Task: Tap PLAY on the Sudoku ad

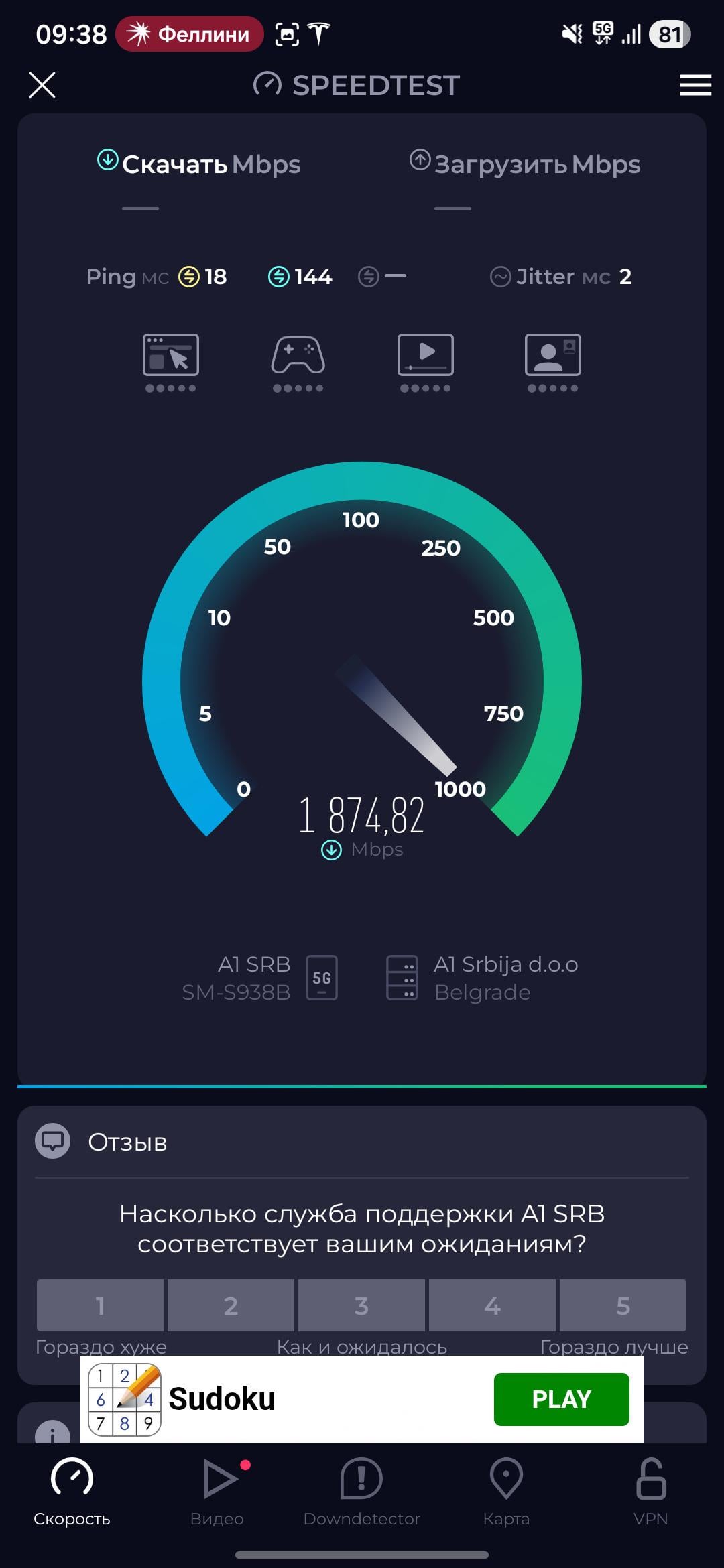Action: pos(561,1399)
